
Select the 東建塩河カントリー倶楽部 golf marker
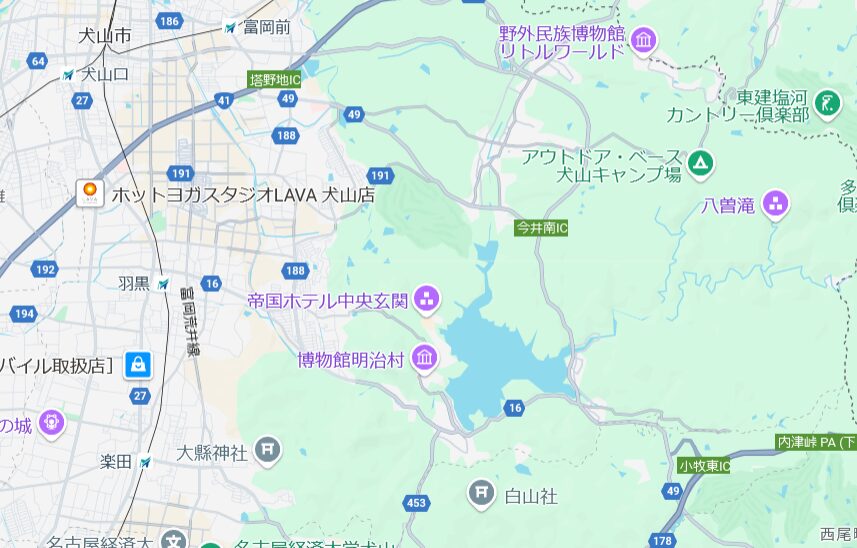(x=827, y=101)
